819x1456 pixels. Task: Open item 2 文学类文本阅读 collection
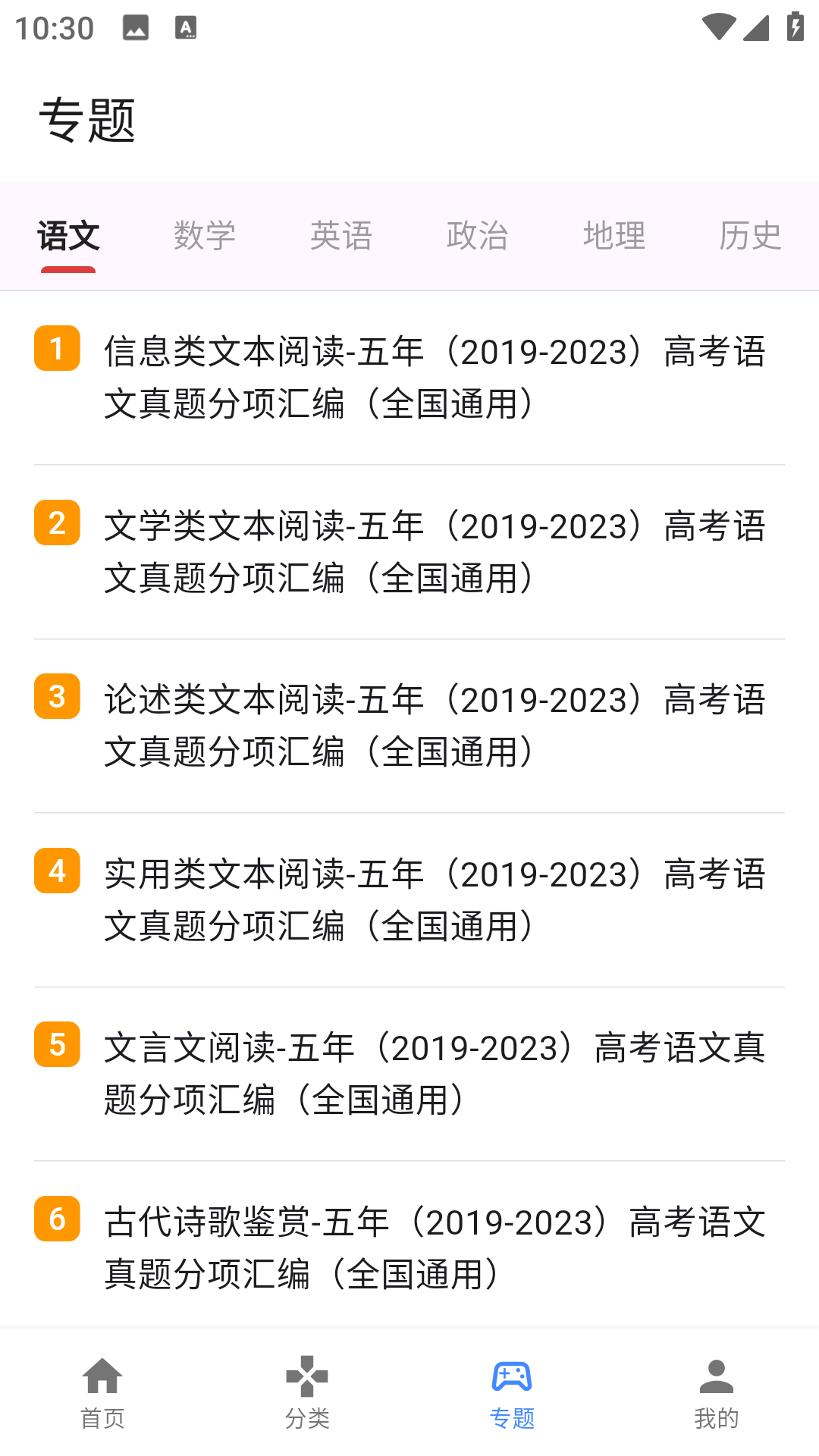[x=435, y=552]
